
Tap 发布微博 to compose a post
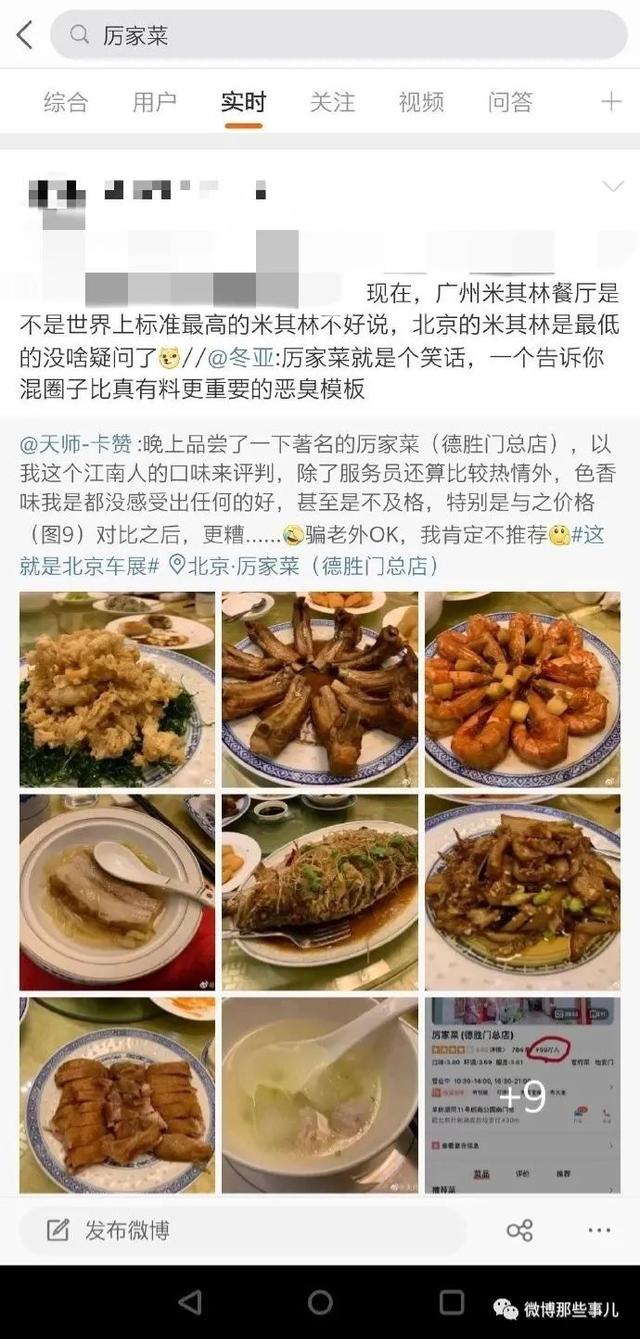click(110, 1230)
